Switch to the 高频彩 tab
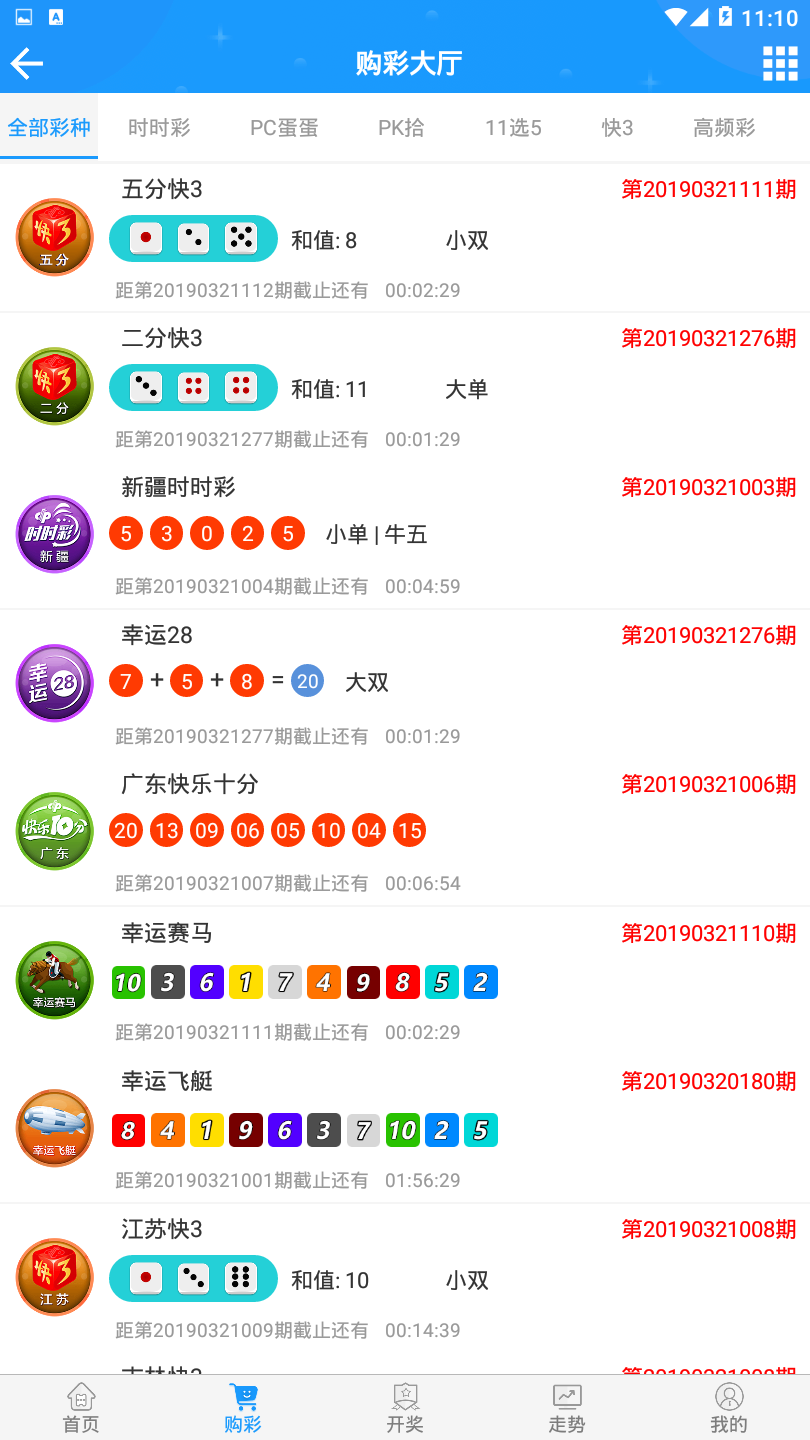 tap(724, 128)
